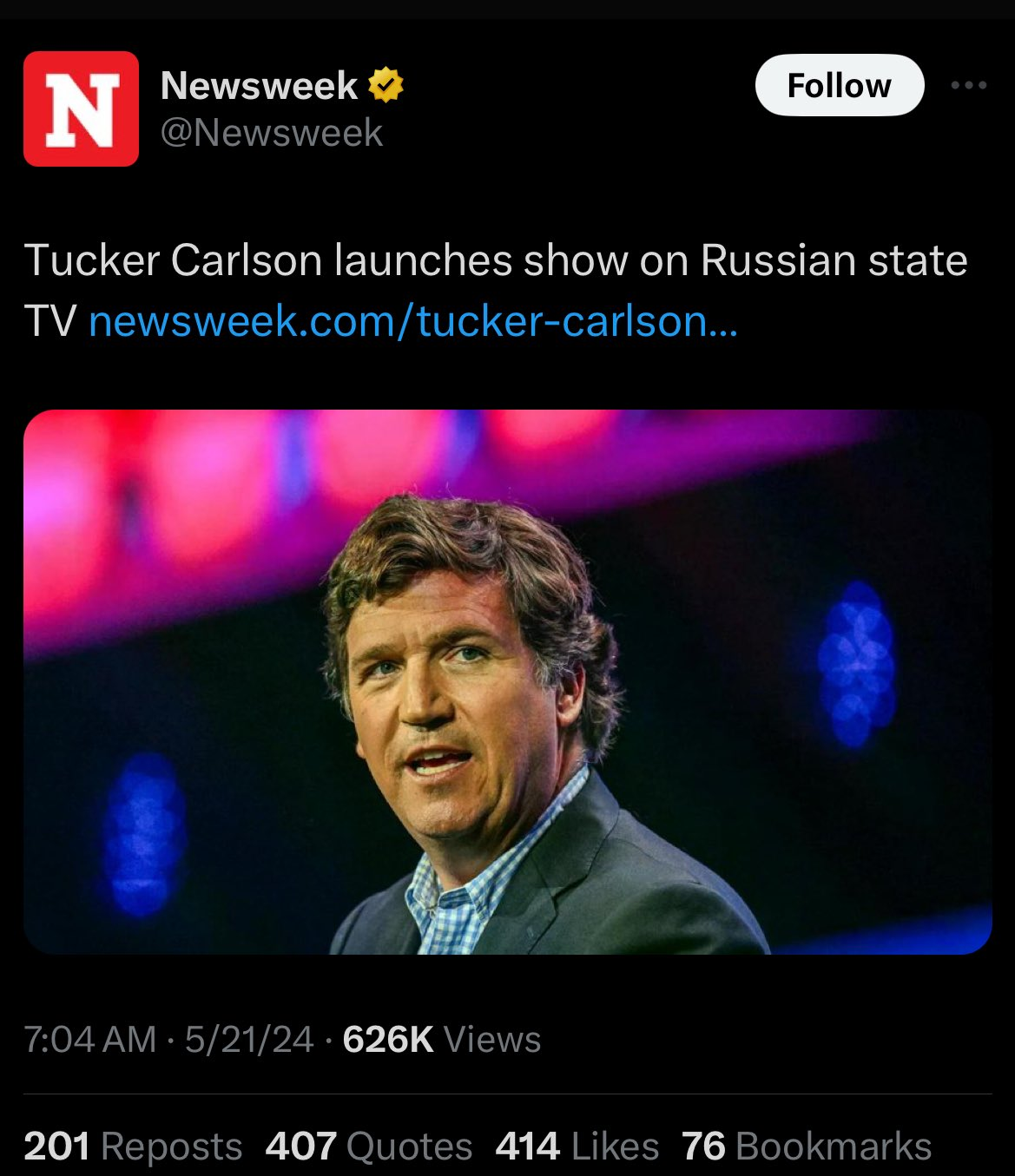Screen dimensions: 1015x1176
Task: See who gave the 414 Likes
Action: click(577, 1146)
